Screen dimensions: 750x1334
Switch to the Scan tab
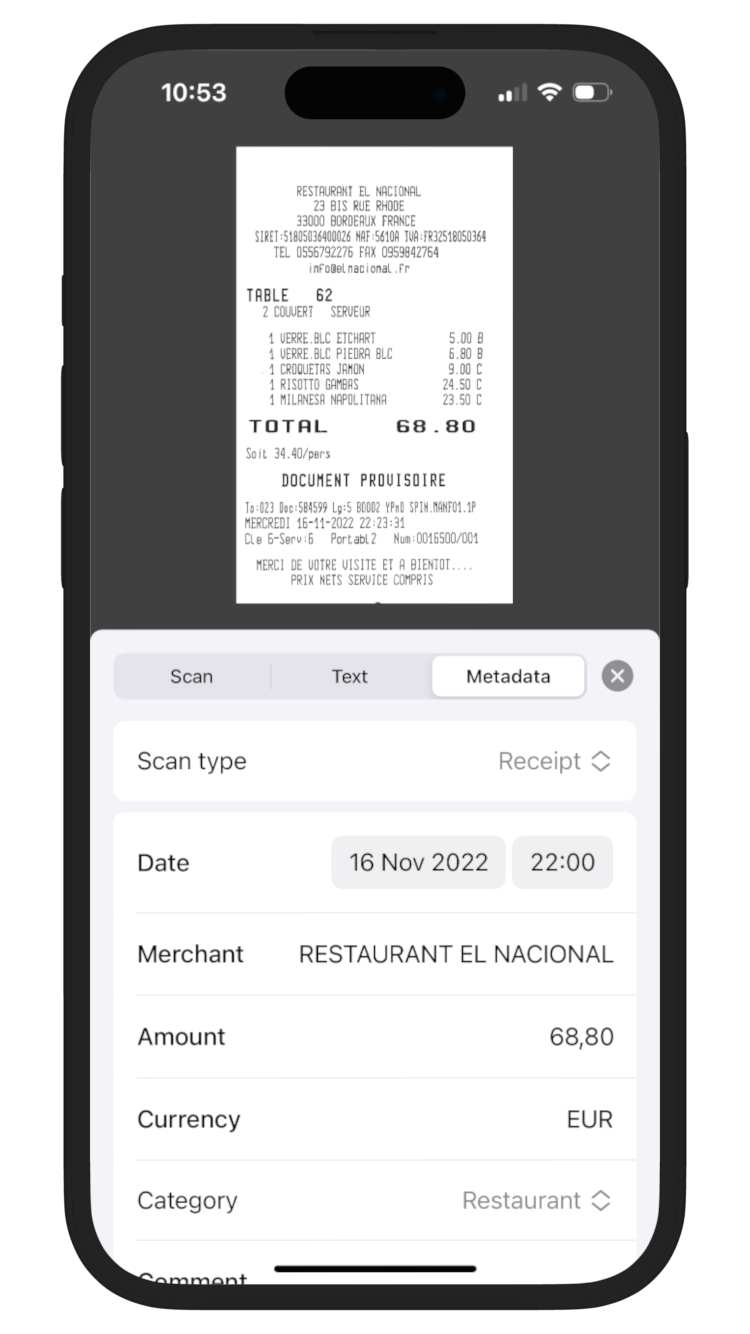point(192,676)
